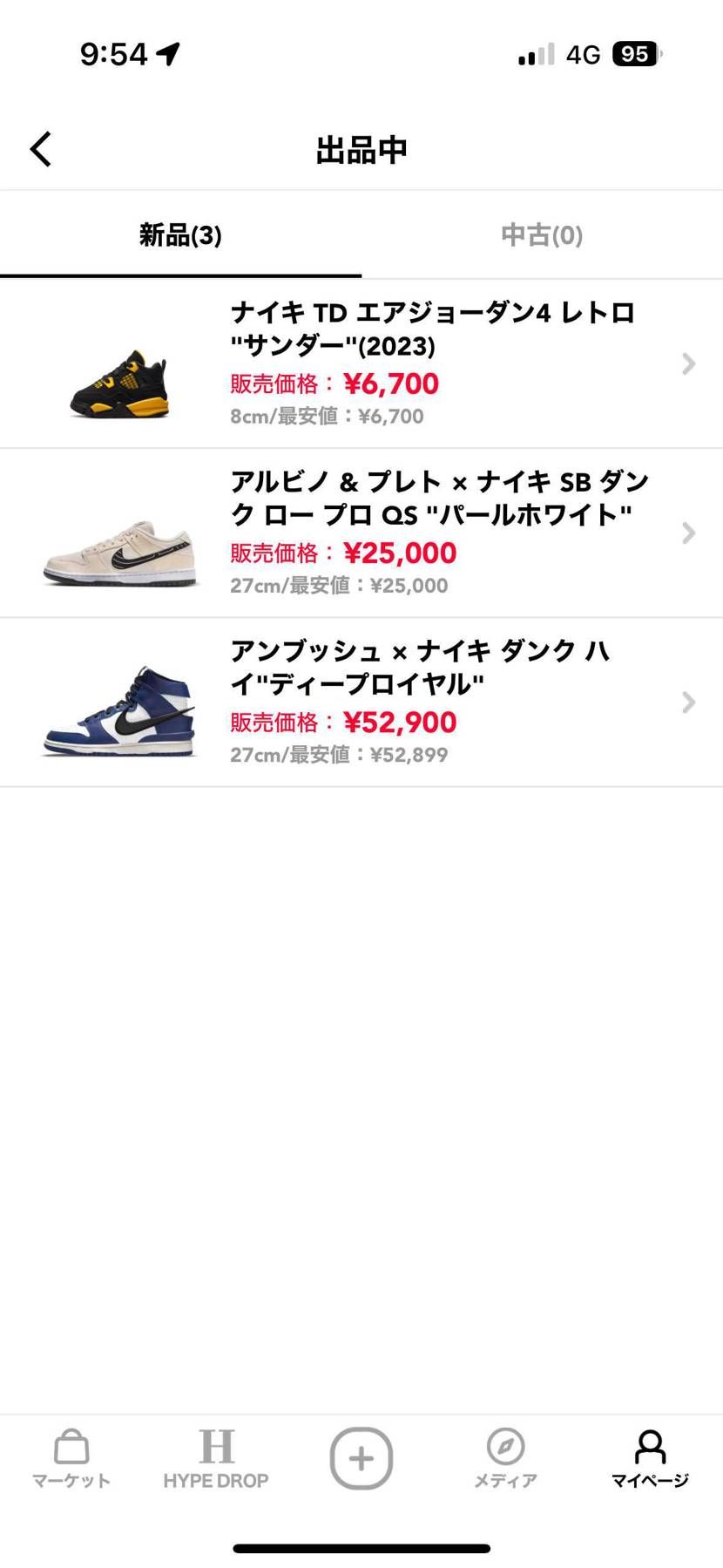Expand the Air Jordan 4 Thunder listing chevron

(x=689, y=363)
